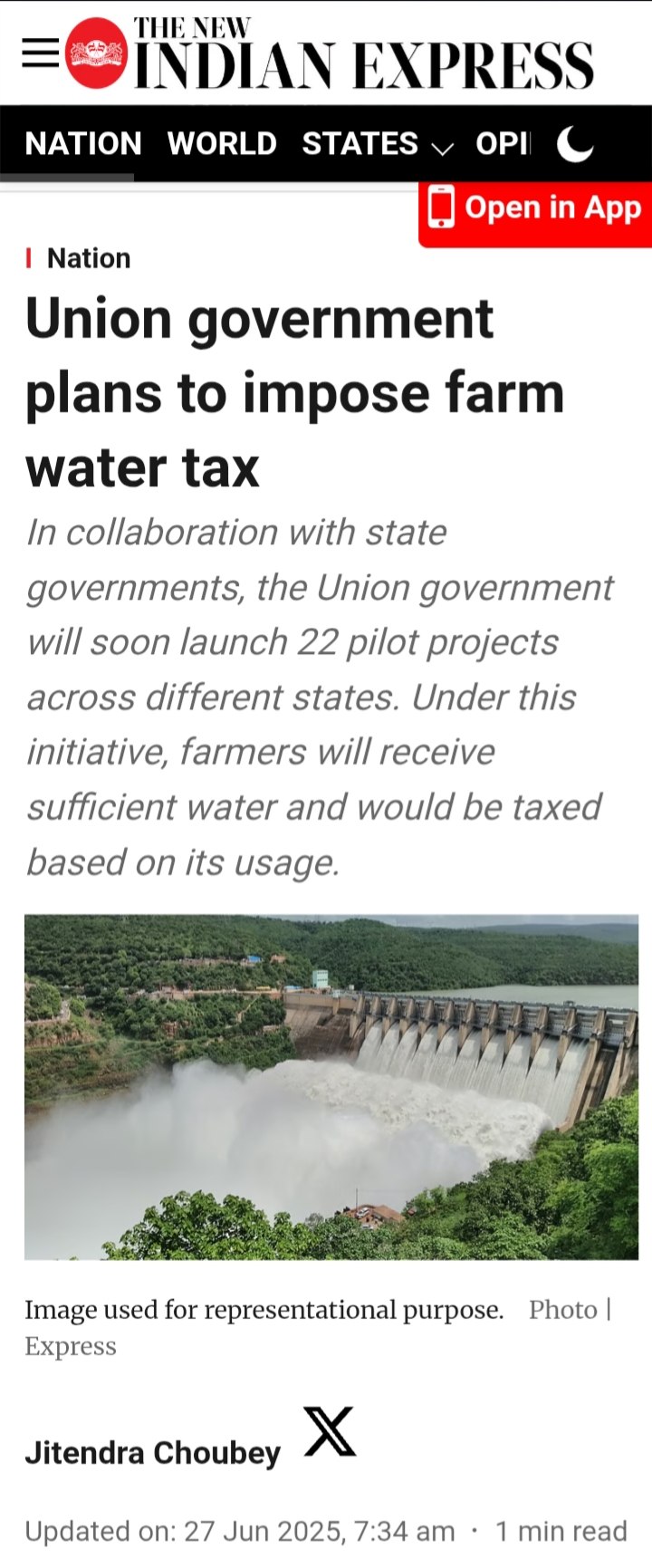Open the hamburger drawer menu
This screenshot has height=1568, width=652.
click(x=40, y=53)
